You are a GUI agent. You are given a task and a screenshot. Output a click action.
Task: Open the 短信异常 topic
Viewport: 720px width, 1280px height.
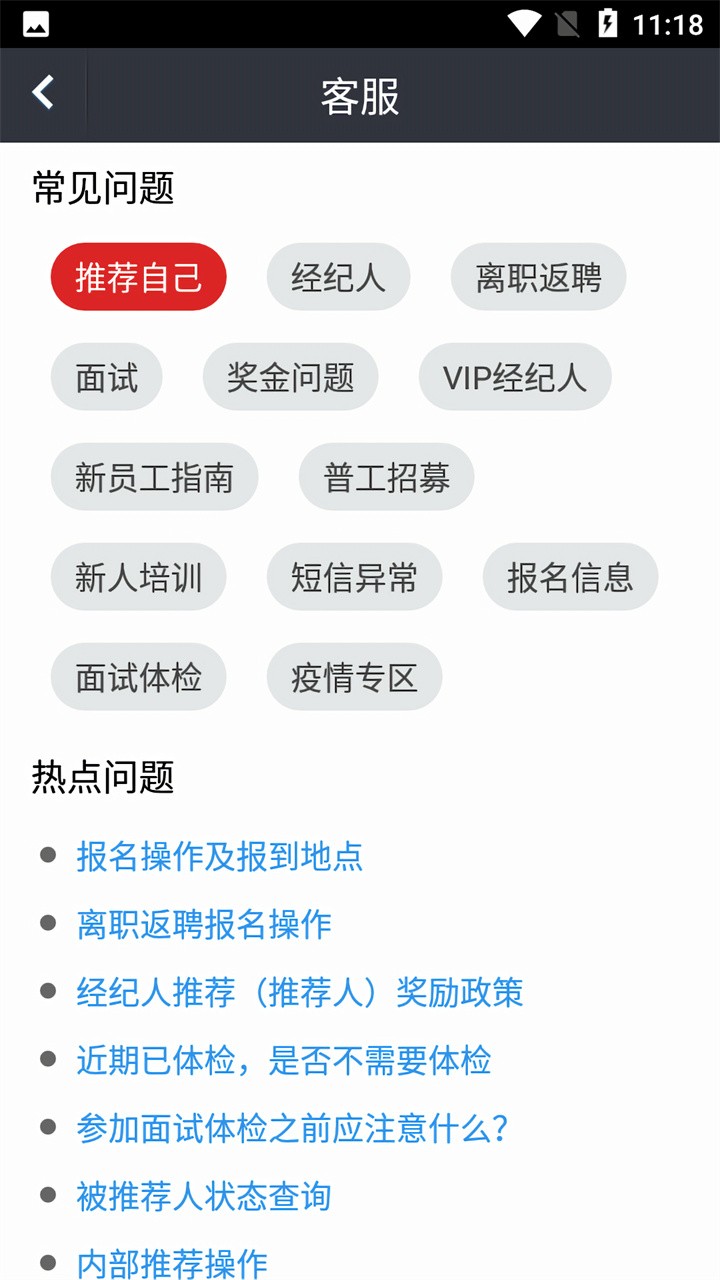click(x=354, y=577)
